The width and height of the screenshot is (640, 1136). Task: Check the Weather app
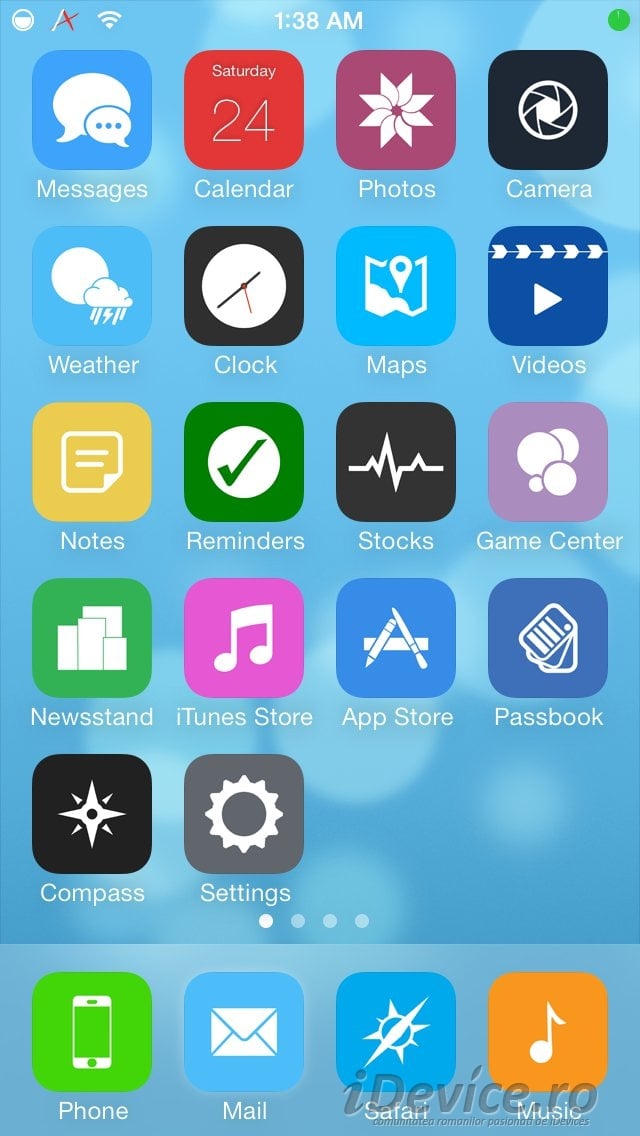pyautogui.click(x=92, y=286)
